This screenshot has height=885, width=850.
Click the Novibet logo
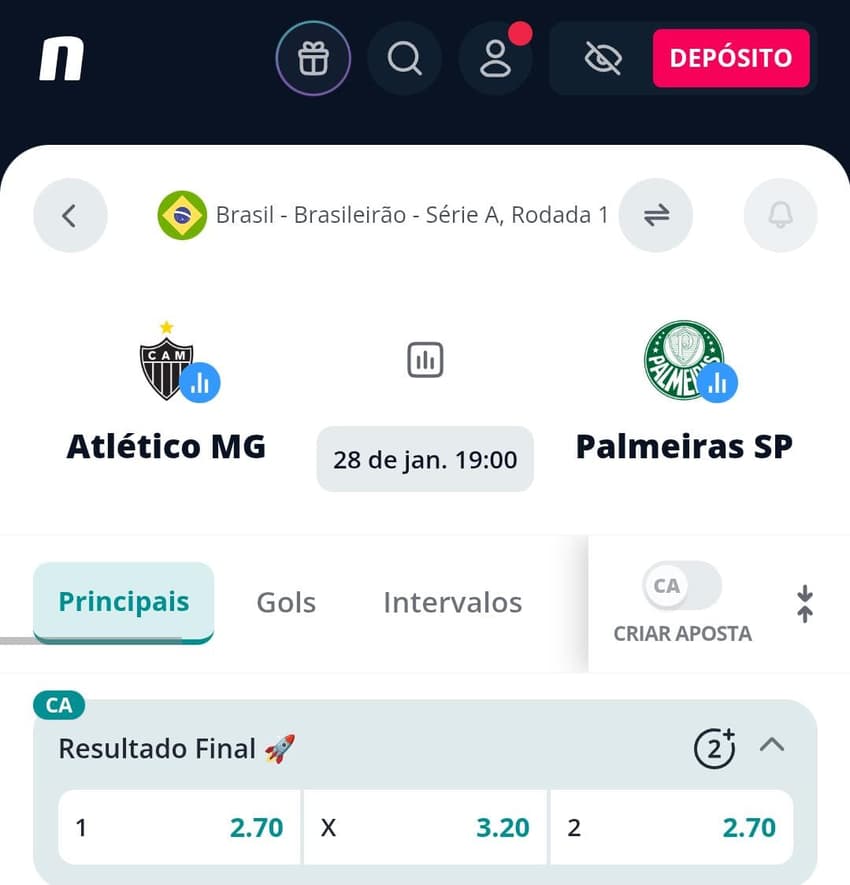click(59, 58)
